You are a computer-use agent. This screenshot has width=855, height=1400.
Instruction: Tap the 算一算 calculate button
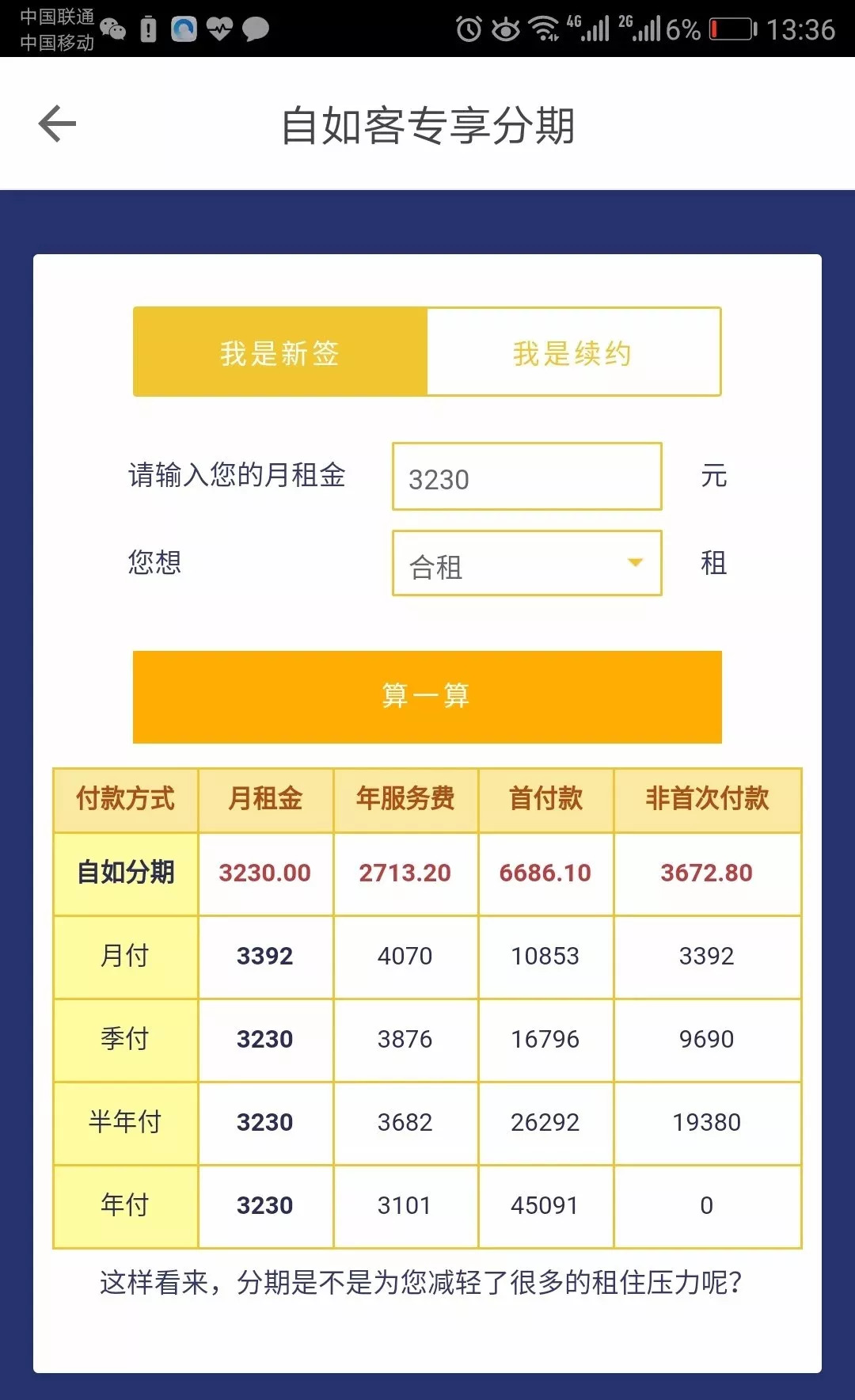point(427,697)
